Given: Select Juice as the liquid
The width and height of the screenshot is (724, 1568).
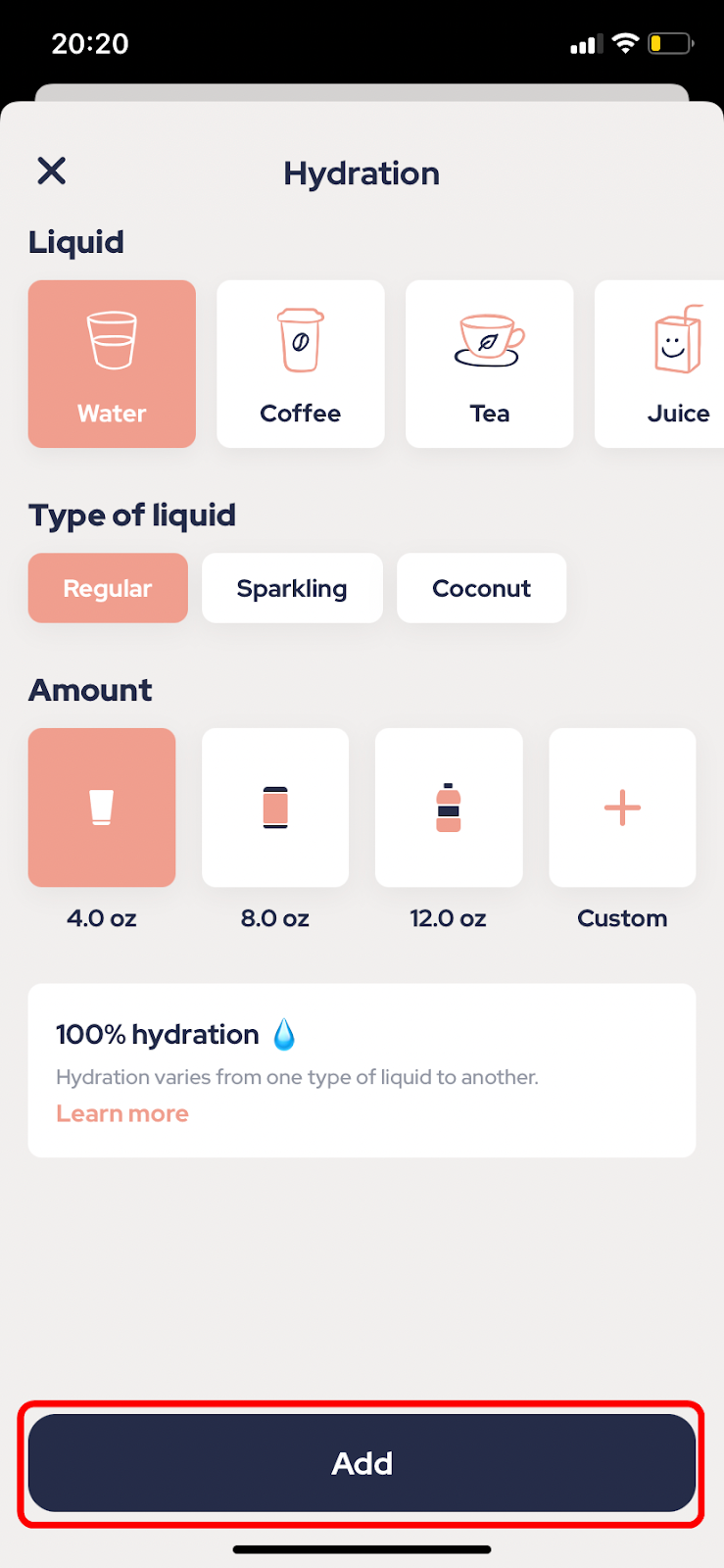Looking at the screenshot, I should (x=659, y=364).
